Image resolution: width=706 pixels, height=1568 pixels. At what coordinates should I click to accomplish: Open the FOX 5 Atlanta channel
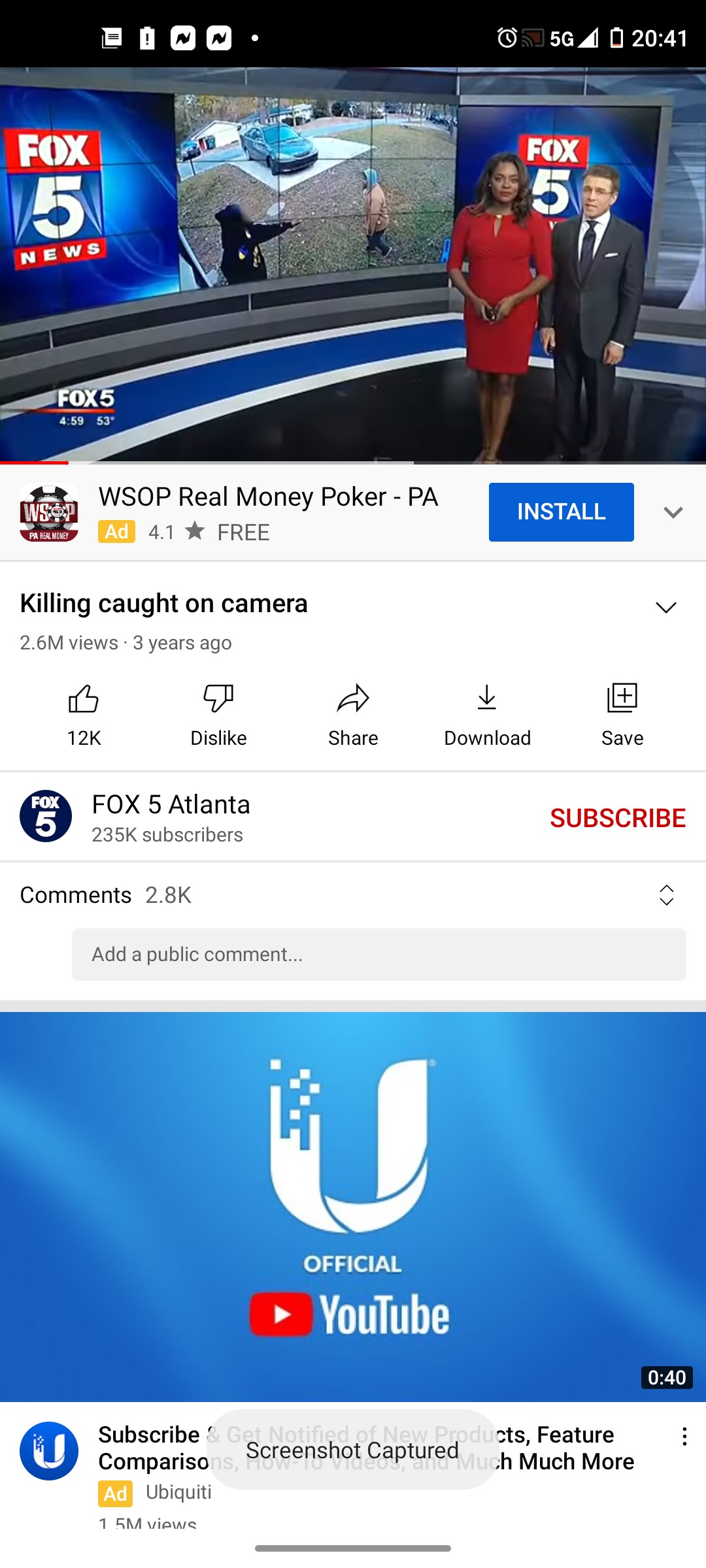pyautogui.click(x=170, y=817)
